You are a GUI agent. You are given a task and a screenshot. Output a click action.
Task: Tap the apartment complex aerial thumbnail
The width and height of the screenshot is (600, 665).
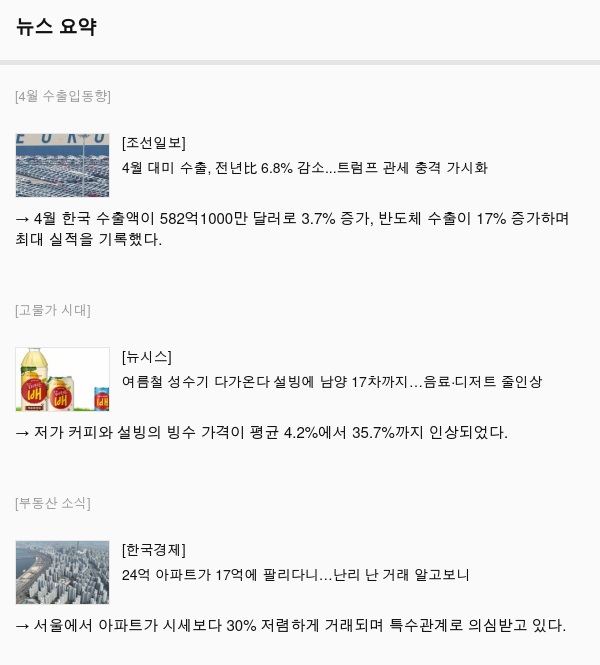tap(62, 572)
